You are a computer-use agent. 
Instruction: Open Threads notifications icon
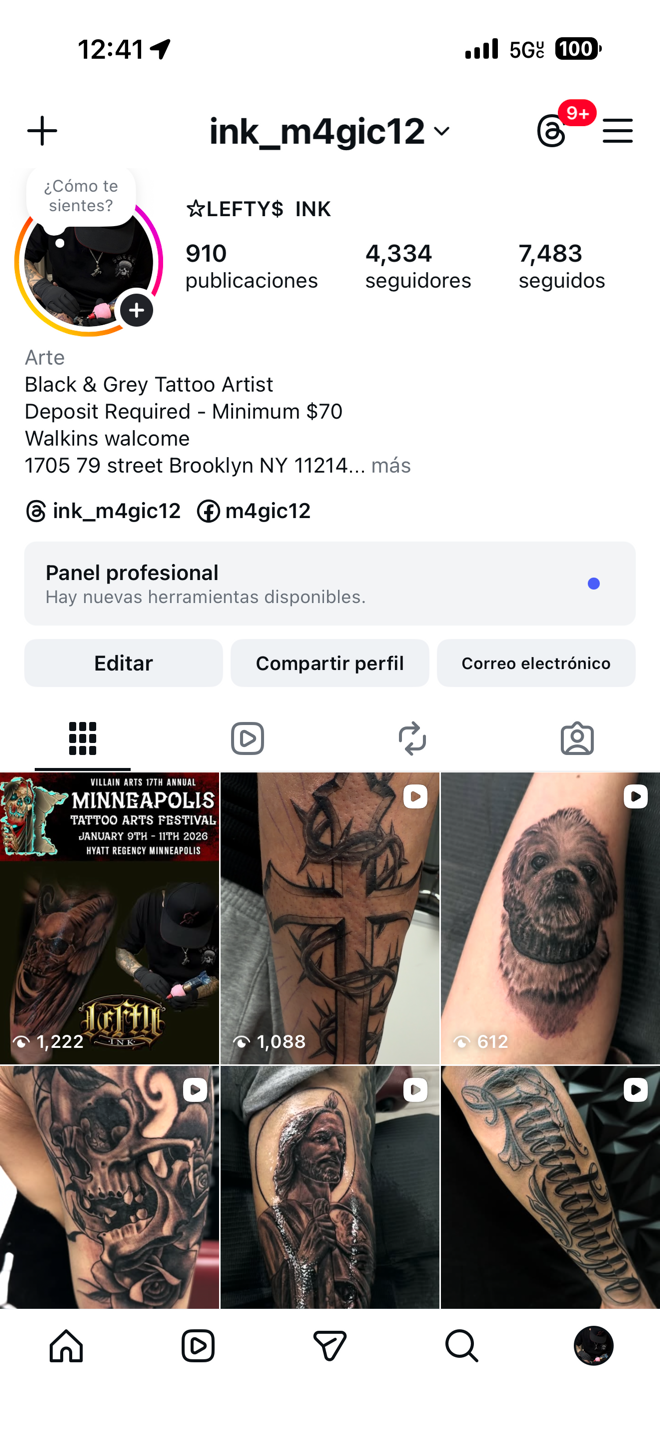552,131
